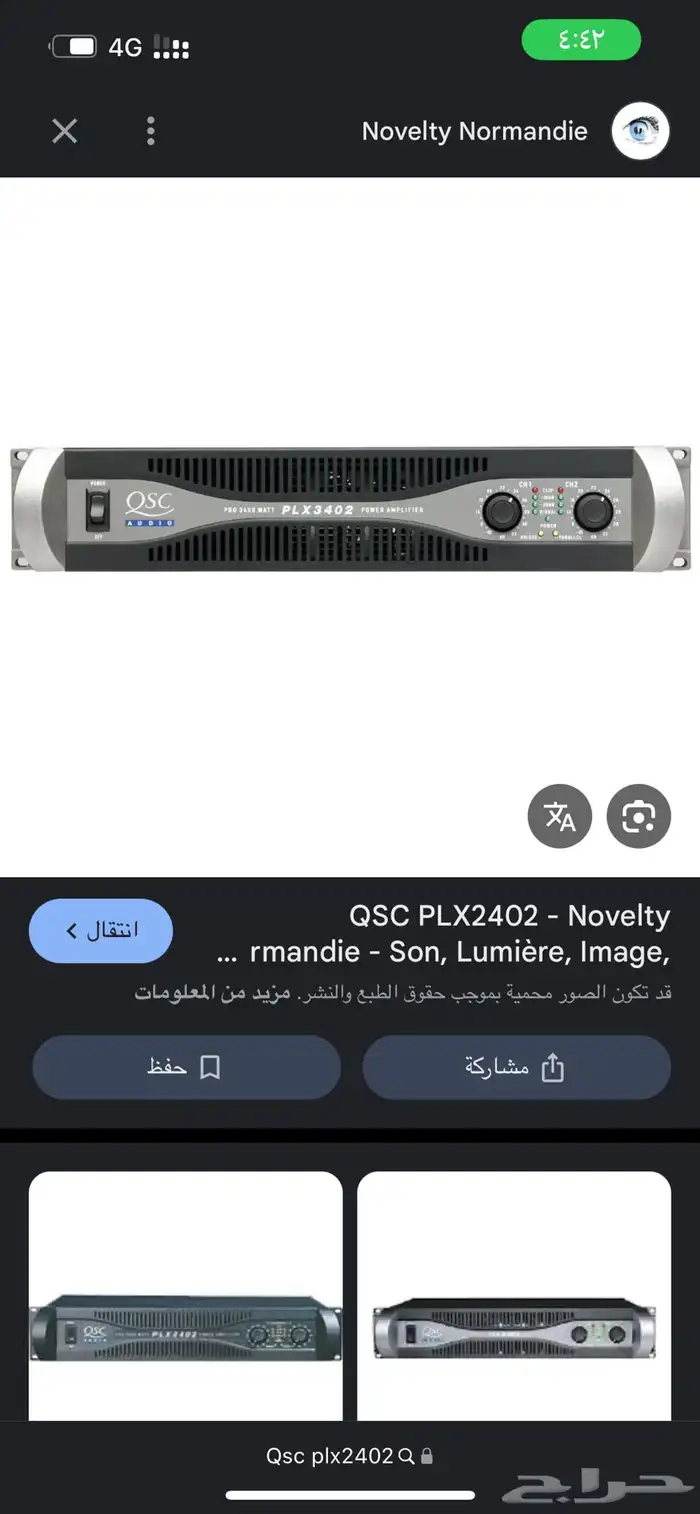Open Novelty Normandie site avatar

[x=640, y=131]
